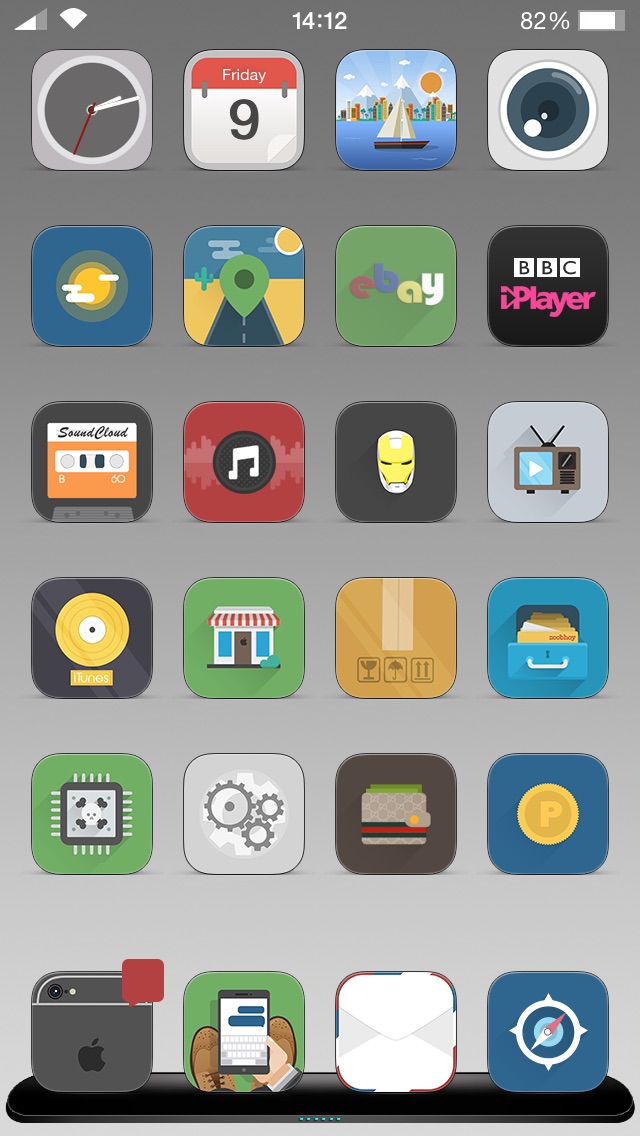Open BBC iPlayer

point(548,286)
